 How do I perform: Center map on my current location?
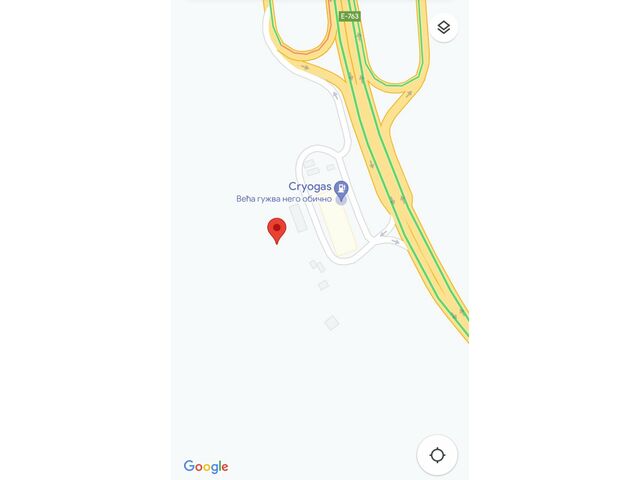click(x=437, y=455)
